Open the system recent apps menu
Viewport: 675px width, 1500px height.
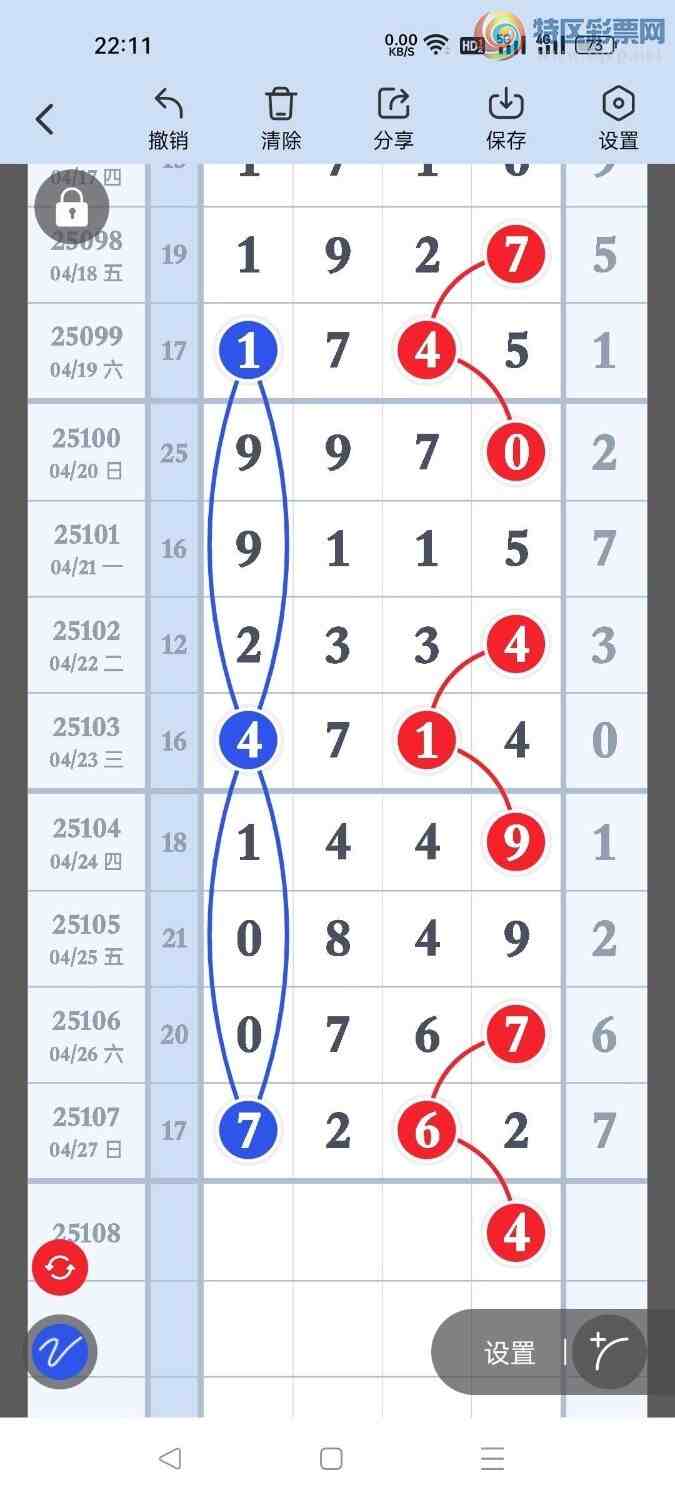tap(492, 1459)
